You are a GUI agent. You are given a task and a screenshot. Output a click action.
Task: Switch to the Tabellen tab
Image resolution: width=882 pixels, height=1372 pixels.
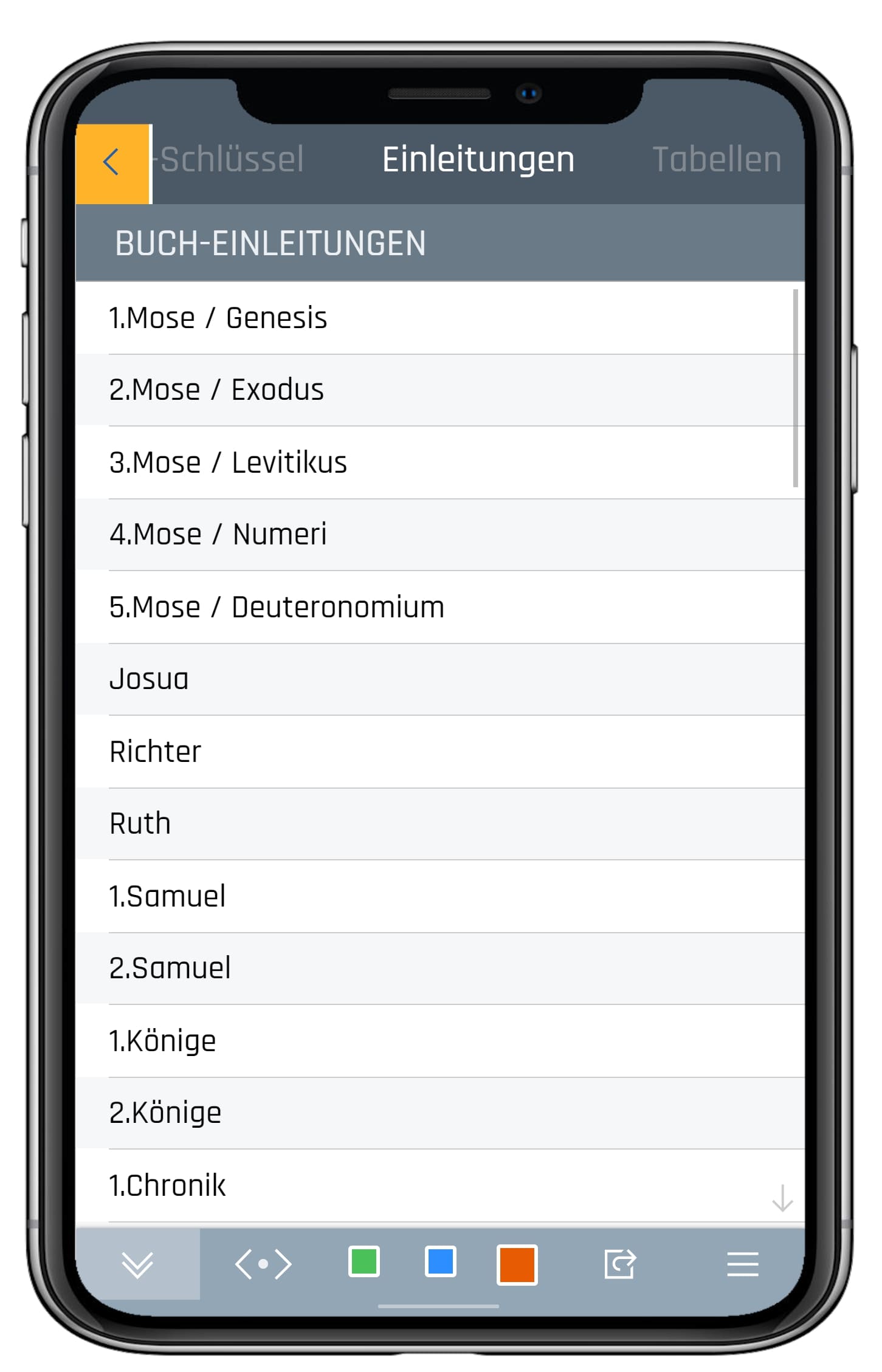(716, 160)
